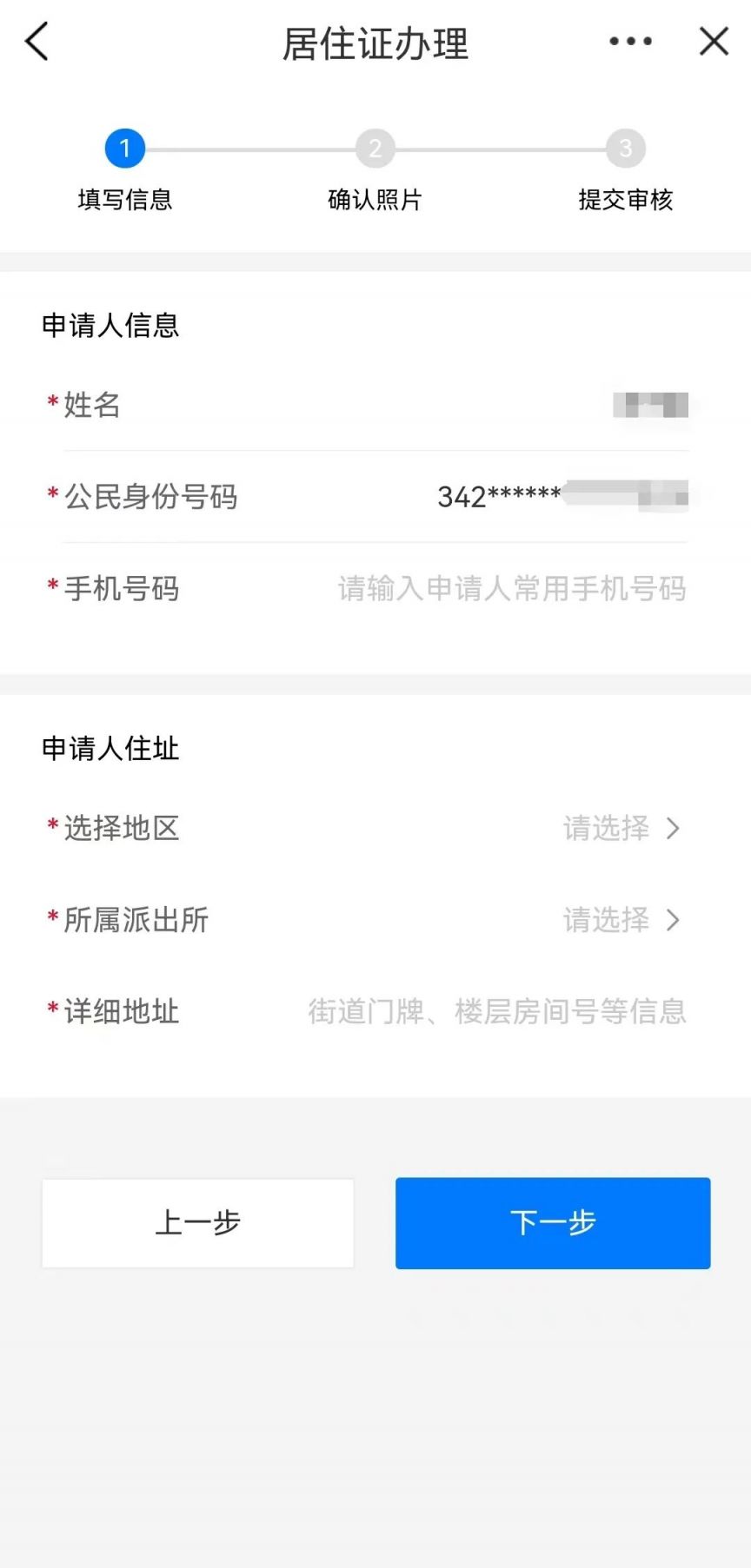This screenshot has width=751, height=1568.
Task: Go back using the top-left arrow
Action: [x=37, y=42]
